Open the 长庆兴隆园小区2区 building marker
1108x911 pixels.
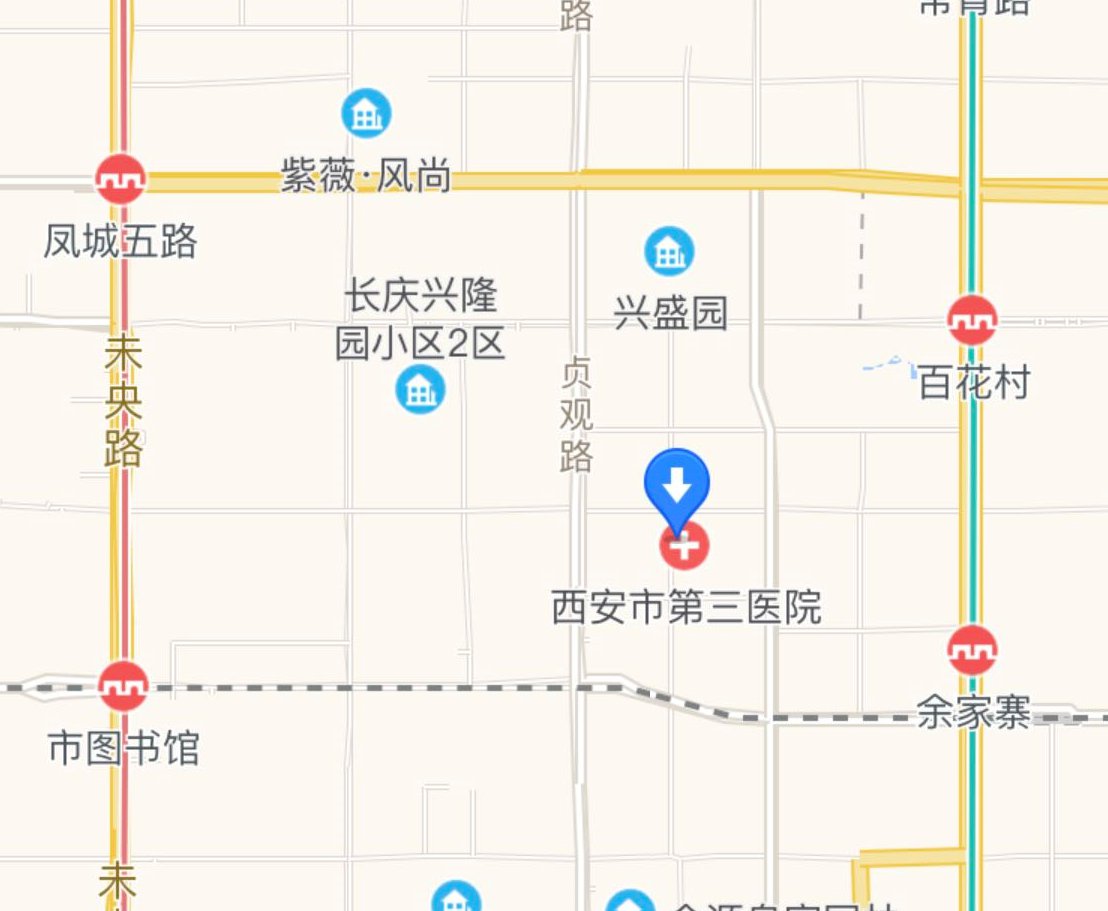click(x=420, y=389)
